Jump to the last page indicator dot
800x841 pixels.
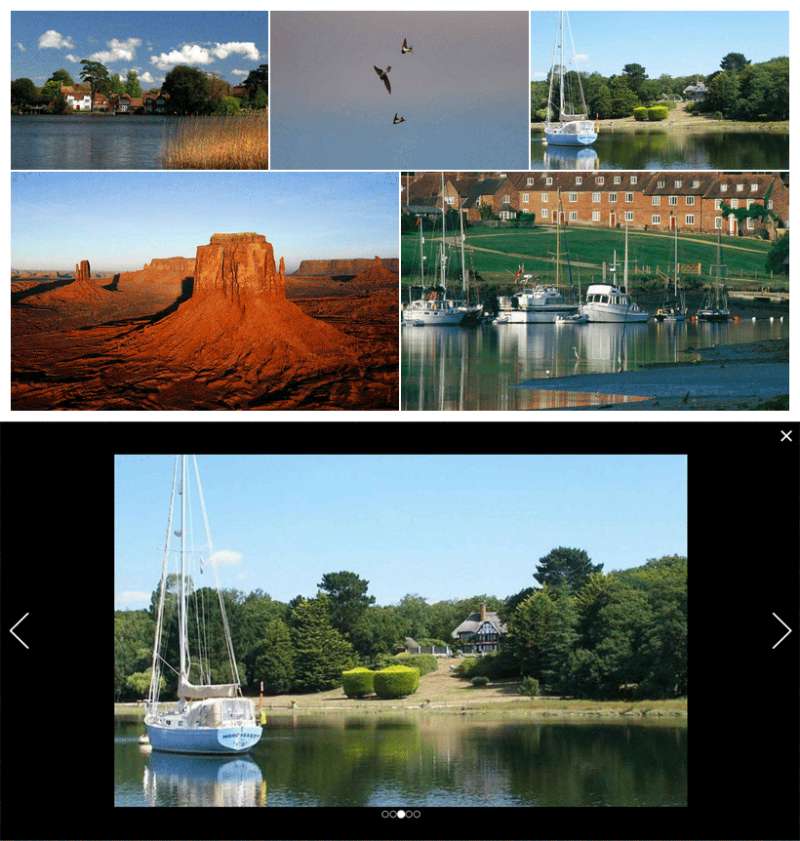(x=417, y=814)
